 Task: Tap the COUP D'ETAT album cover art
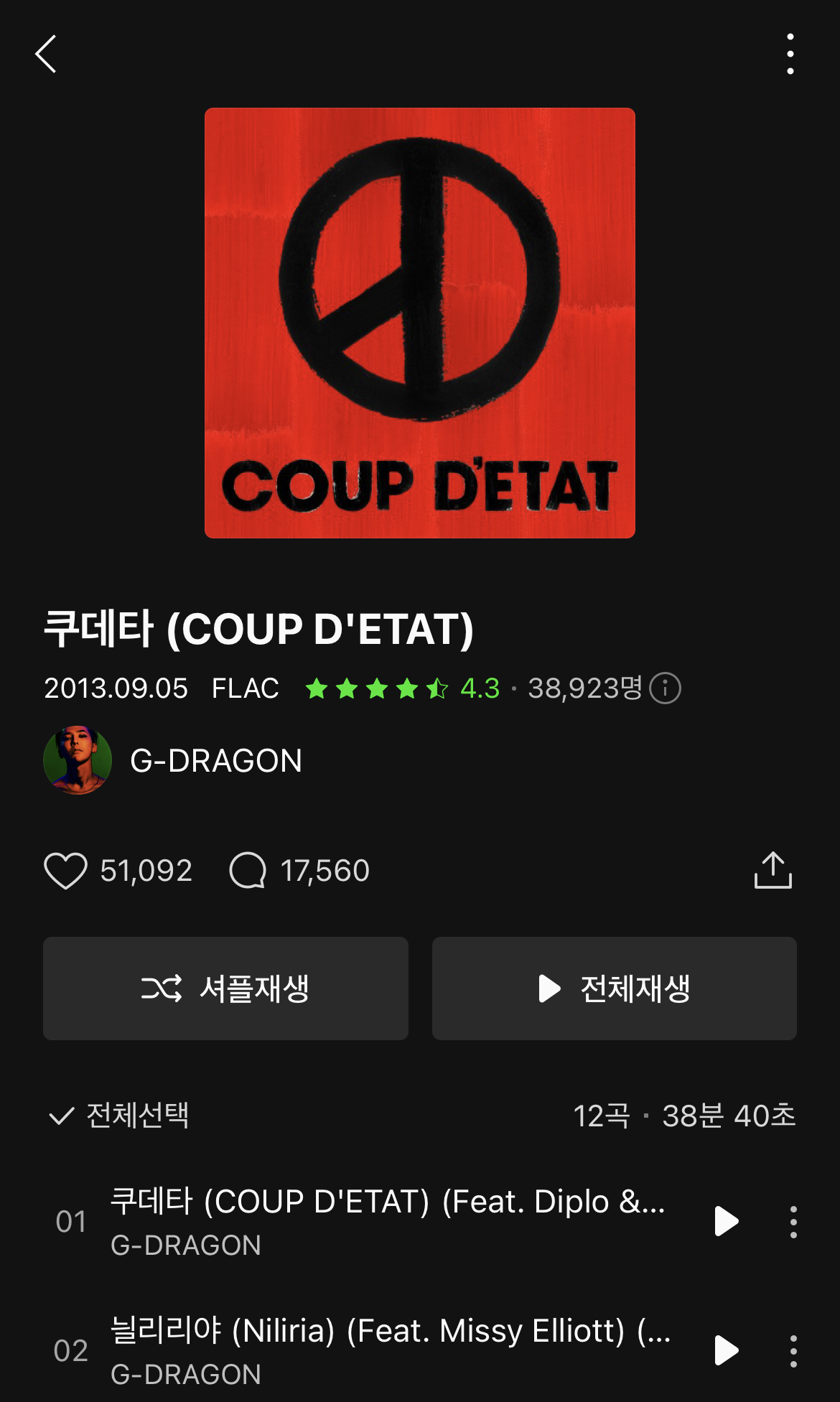click(x=420, y=322)
